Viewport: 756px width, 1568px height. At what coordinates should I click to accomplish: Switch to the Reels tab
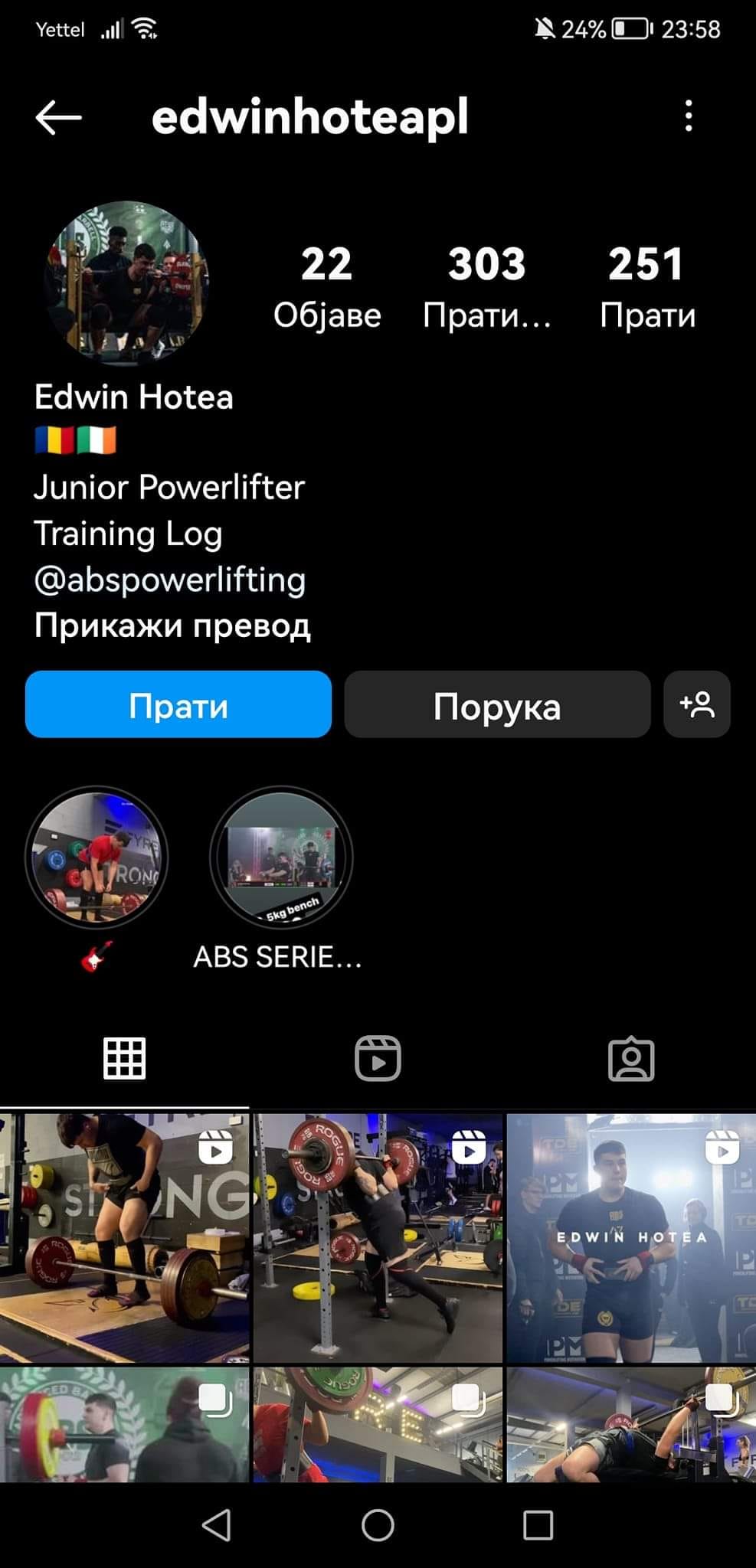point(378,1059)
